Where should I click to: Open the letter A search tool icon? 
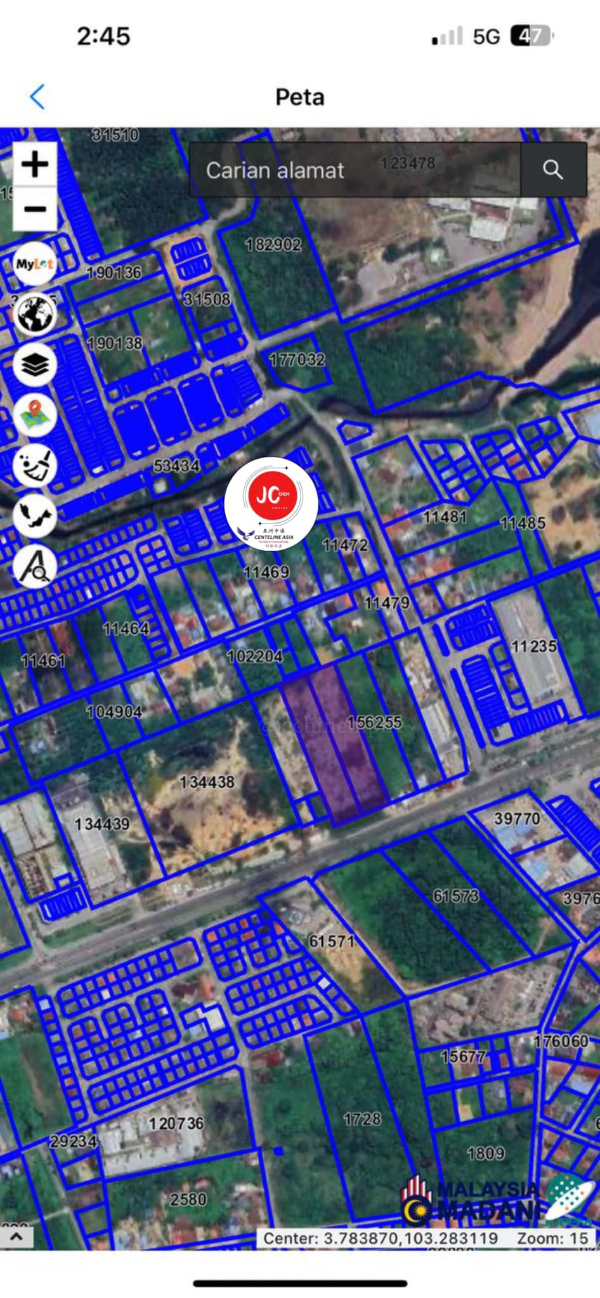tap(35, 567)
